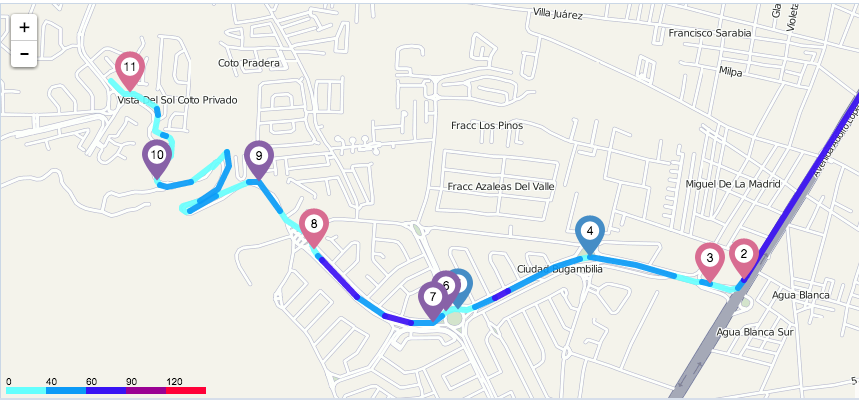The height and width of the screenshot is (400, 859).
Task: Select route marker number 9
Action: [259, 157]
